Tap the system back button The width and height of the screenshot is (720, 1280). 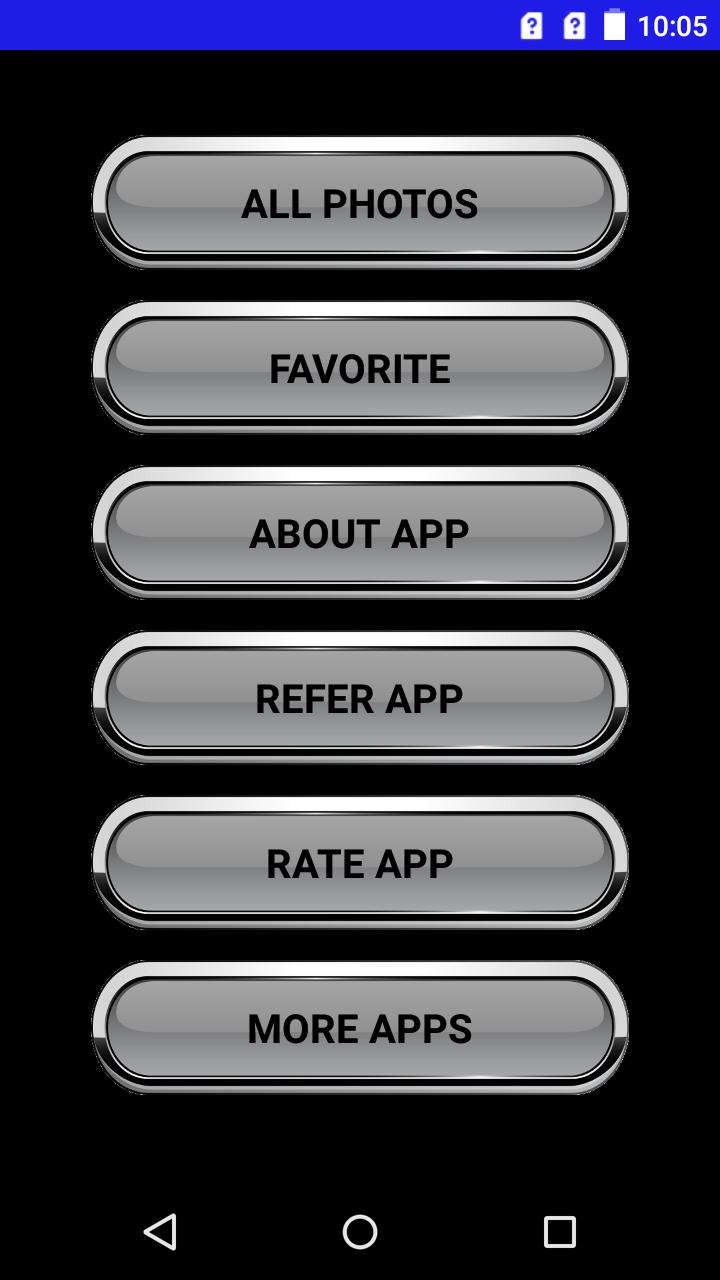pos(160,1231)
